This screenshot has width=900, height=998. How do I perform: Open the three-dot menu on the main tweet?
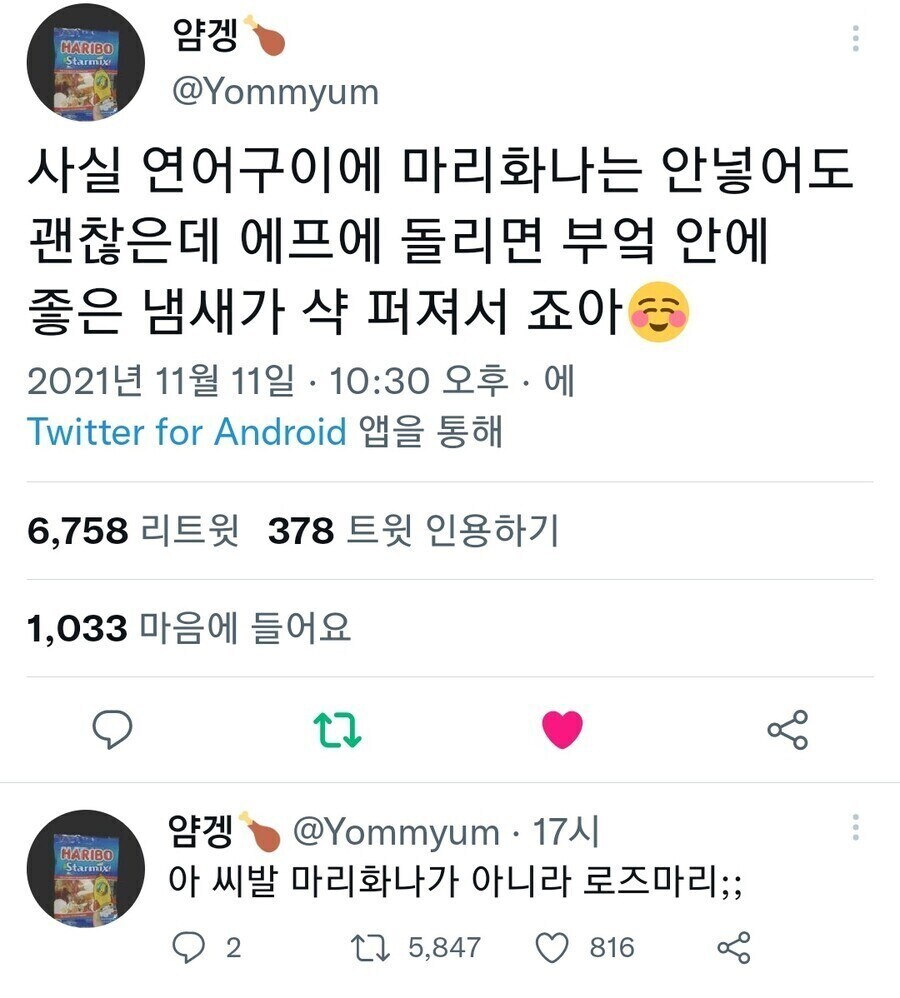click(x=854, y=40)
